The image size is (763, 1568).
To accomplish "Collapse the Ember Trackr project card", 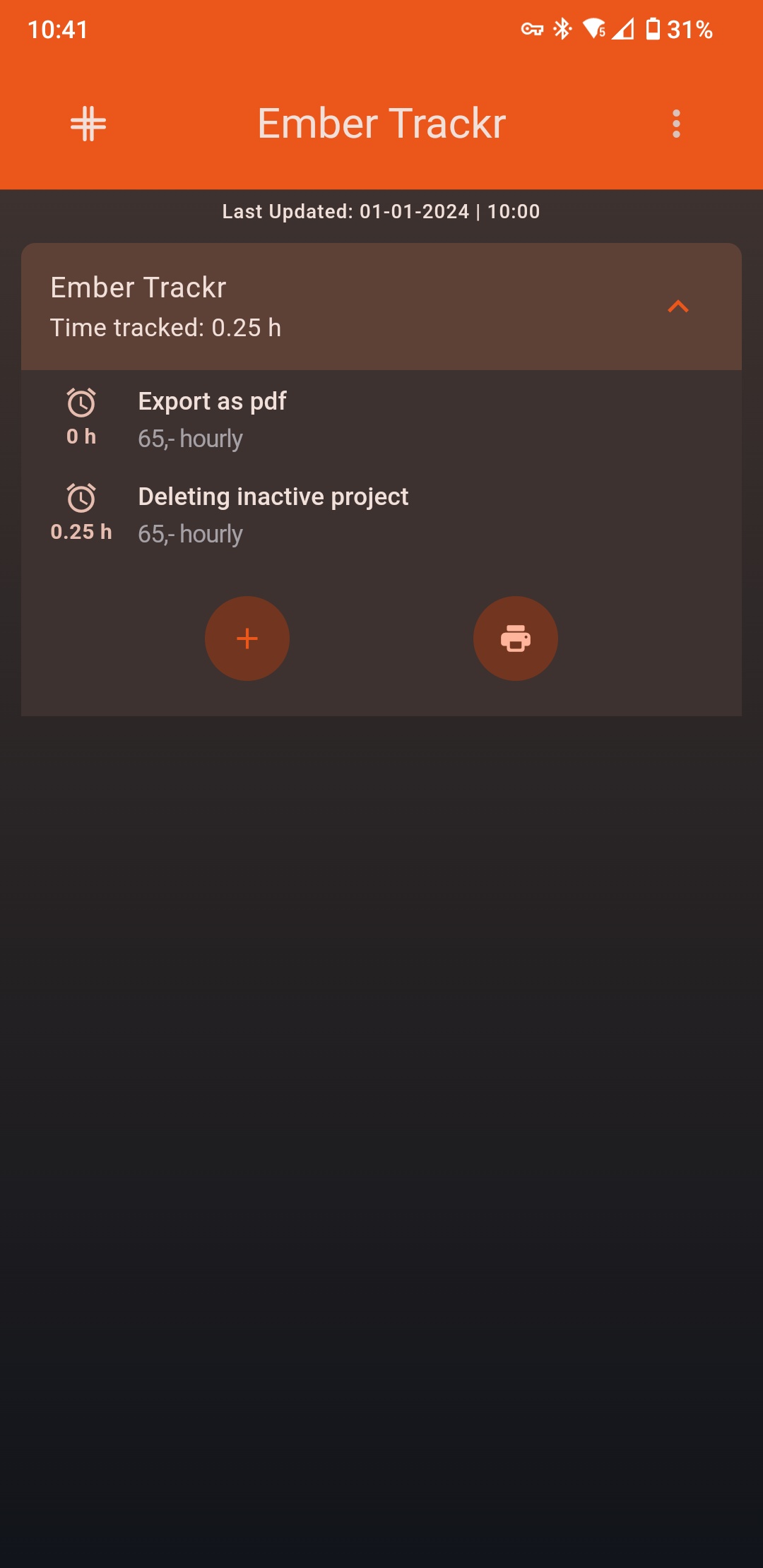I will (x=678, y=307).
